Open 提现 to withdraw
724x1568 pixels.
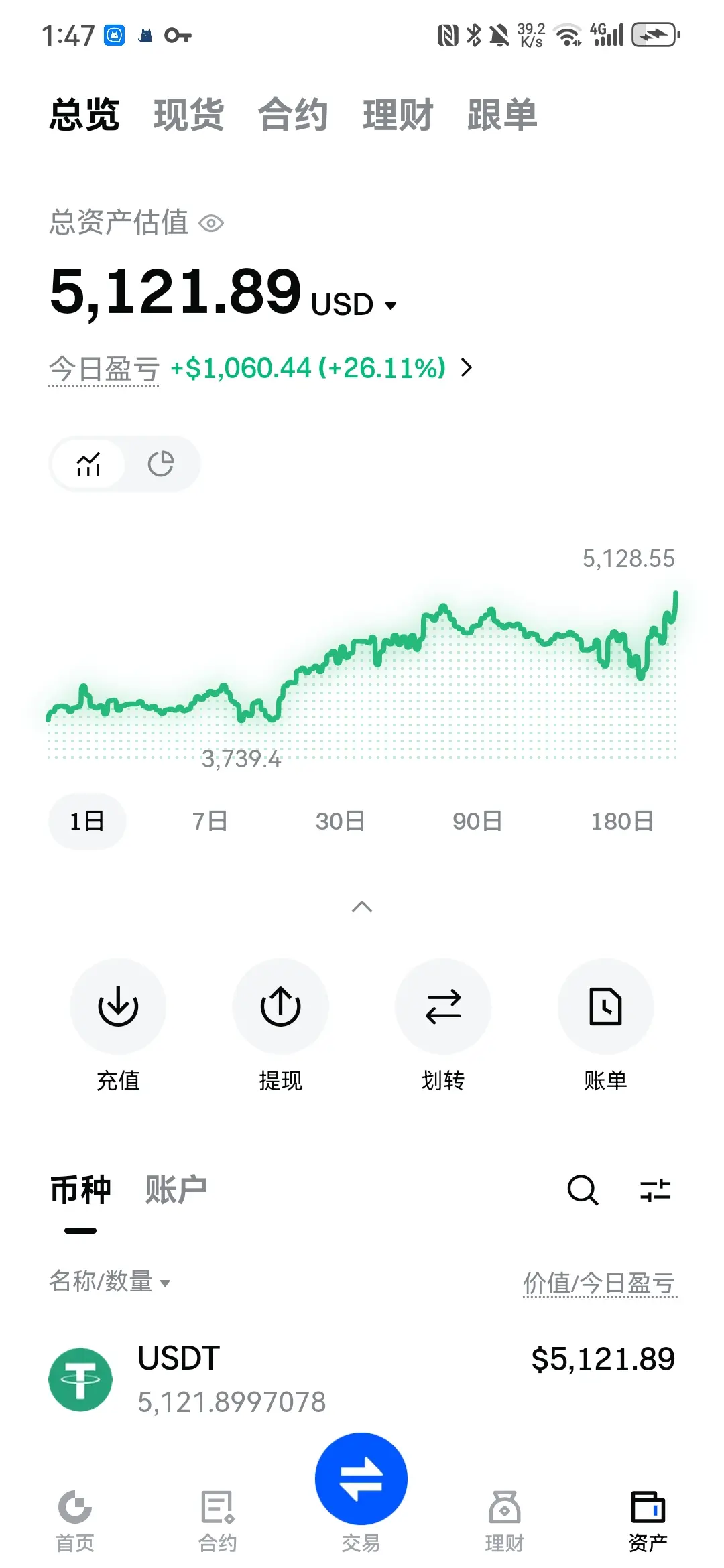tap(280, 1006)
